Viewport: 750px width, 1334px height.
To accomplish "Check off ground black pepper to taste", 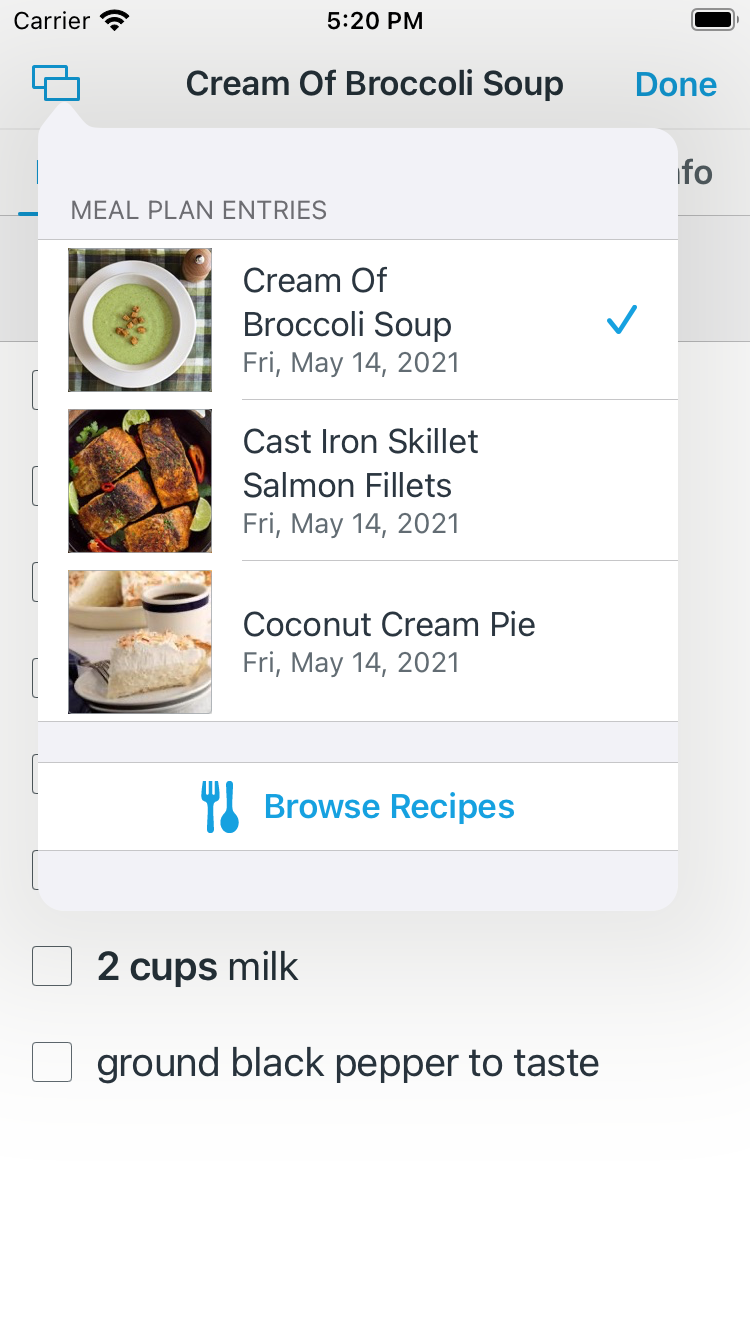I will 52,1062.
